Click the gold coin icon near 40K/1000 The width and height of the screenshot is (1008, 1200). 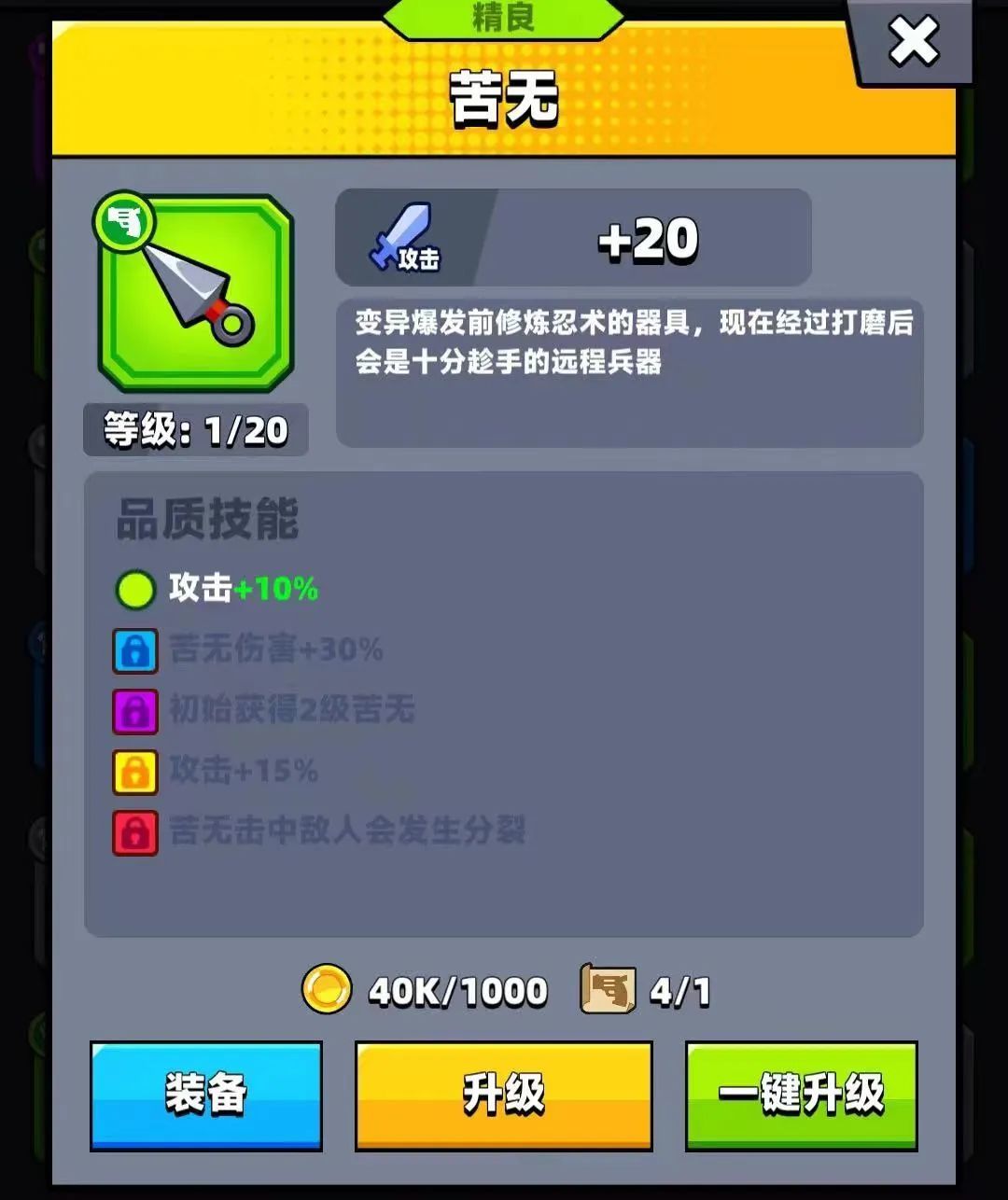326,990
